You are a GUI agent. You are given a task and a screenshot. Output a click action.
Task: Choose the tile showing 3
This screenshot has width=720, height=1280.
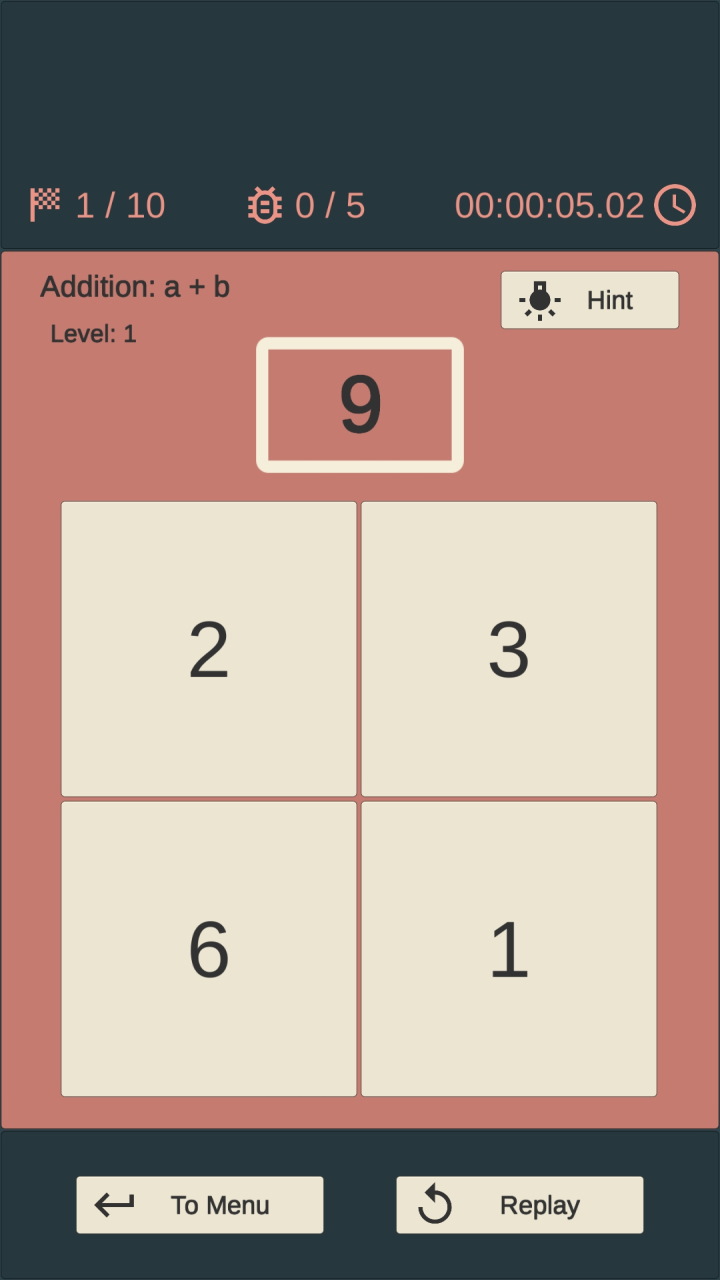coord(509,649)
